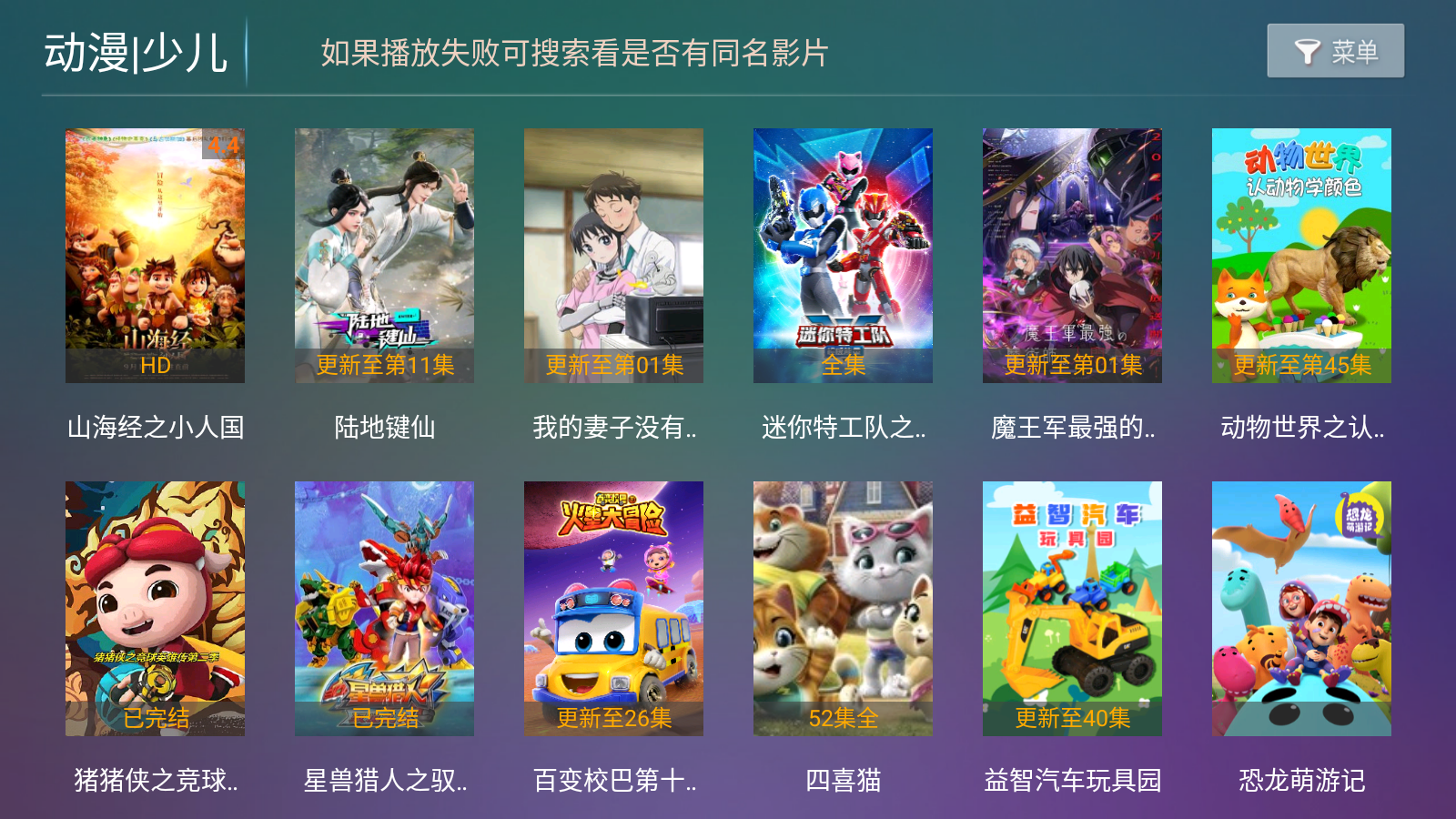The height and width of the screenshot is (819, 1456).
Task: Choose 迷你特工队之.. full series
Action: (x=843, y=256)
